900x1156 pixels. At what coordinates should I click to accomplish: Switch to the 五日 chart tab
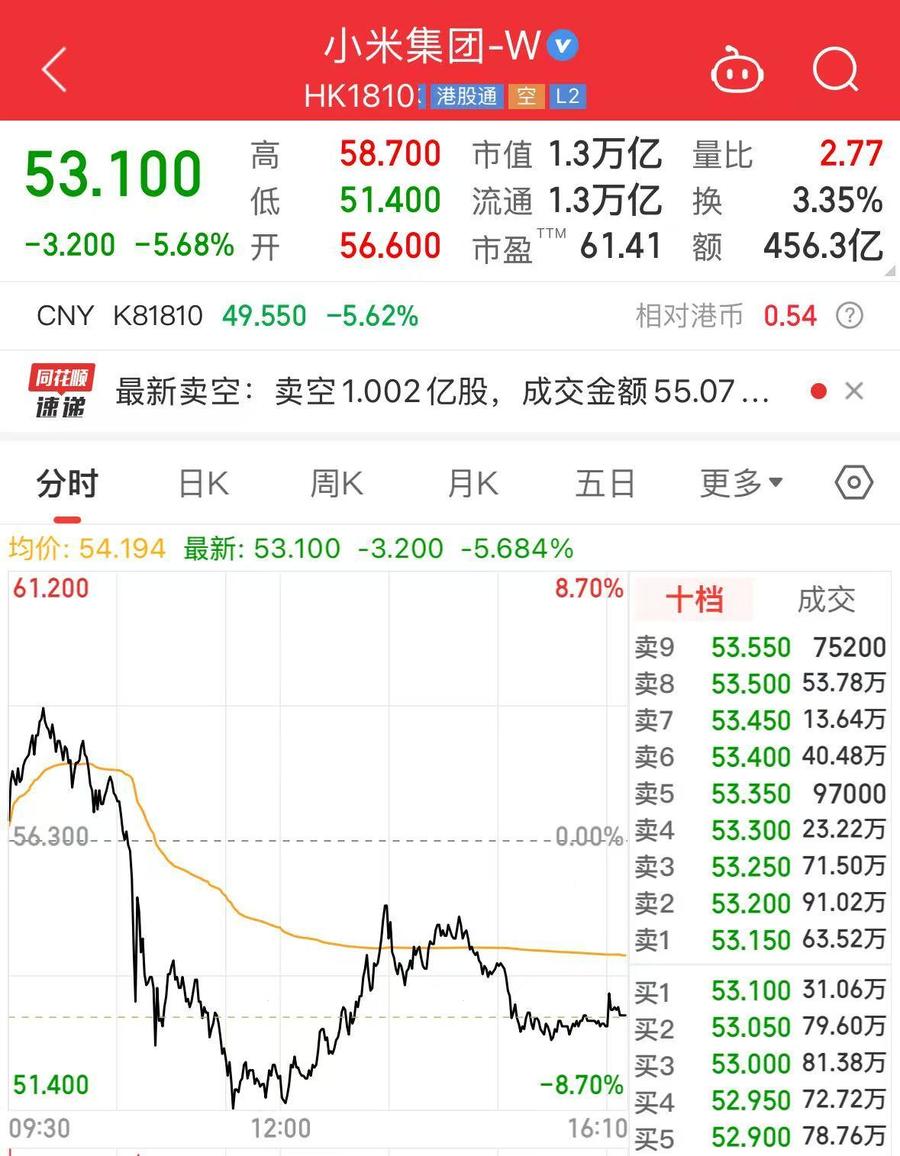click(x=605, y=485)
